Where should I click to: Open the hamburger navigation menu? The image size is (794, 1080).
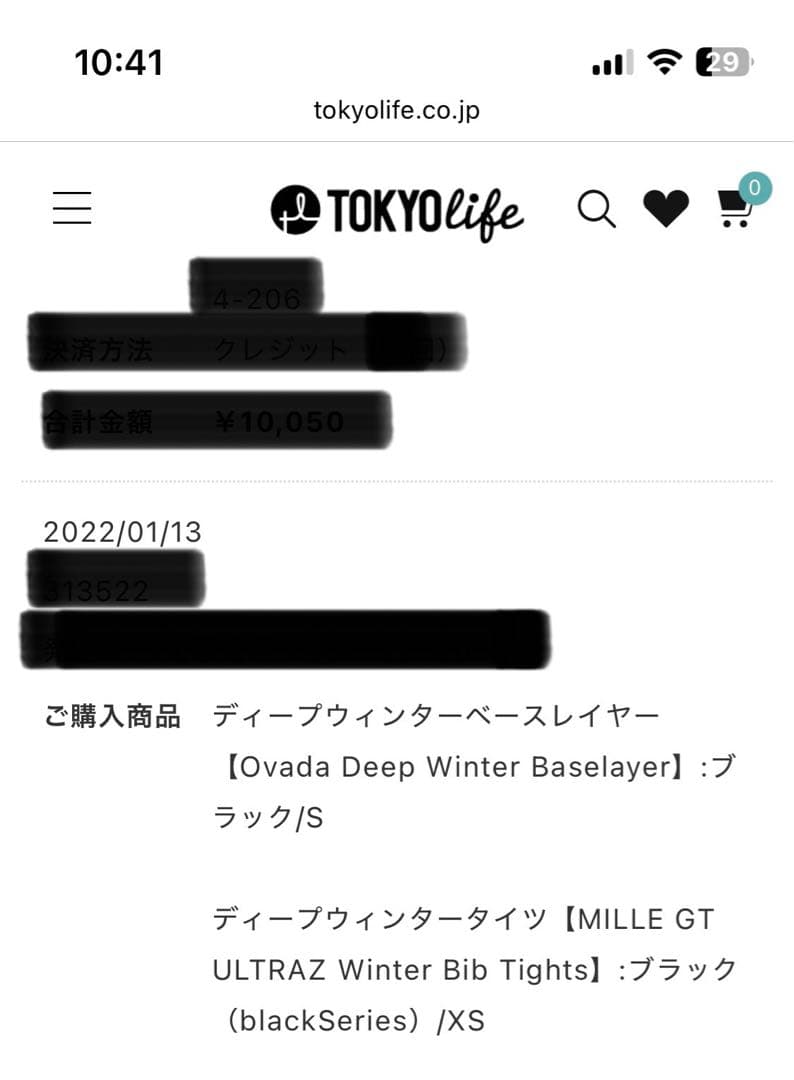point(71,207)
